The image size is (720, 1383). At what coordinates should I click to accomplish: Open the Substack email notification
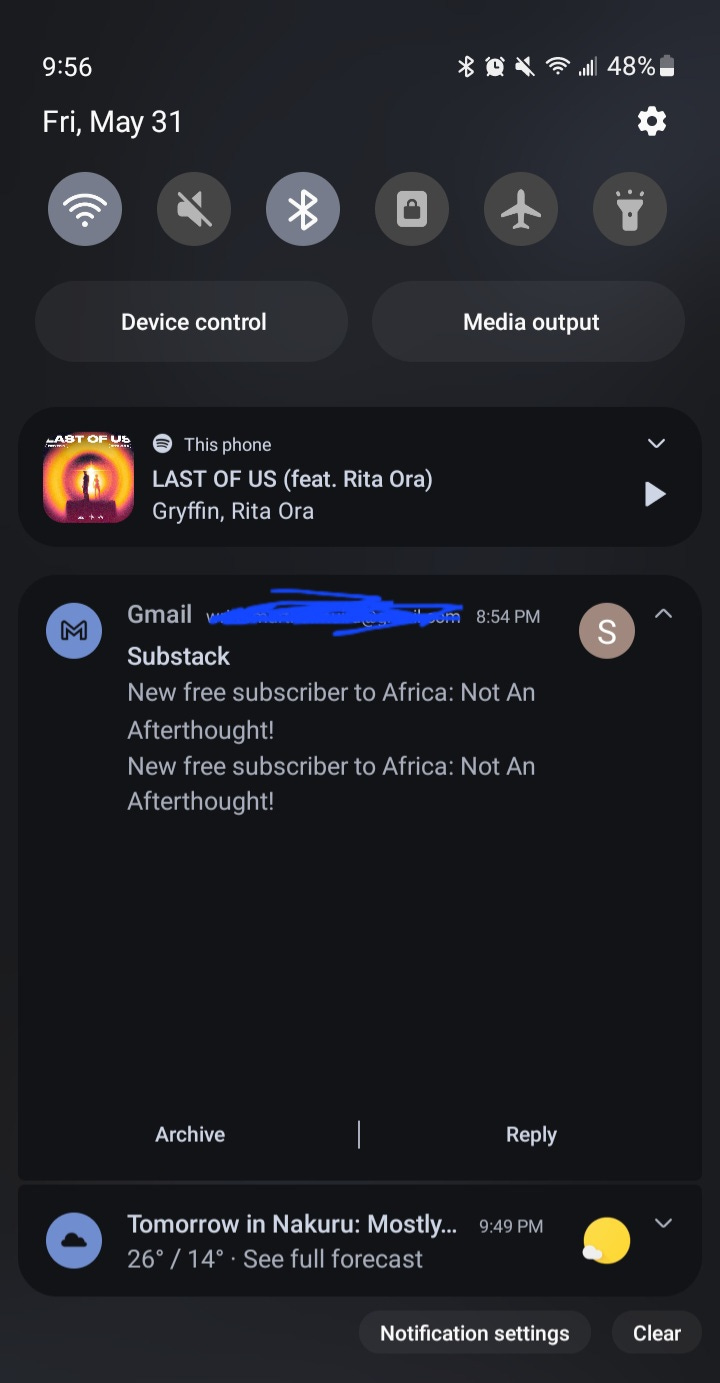330,730
